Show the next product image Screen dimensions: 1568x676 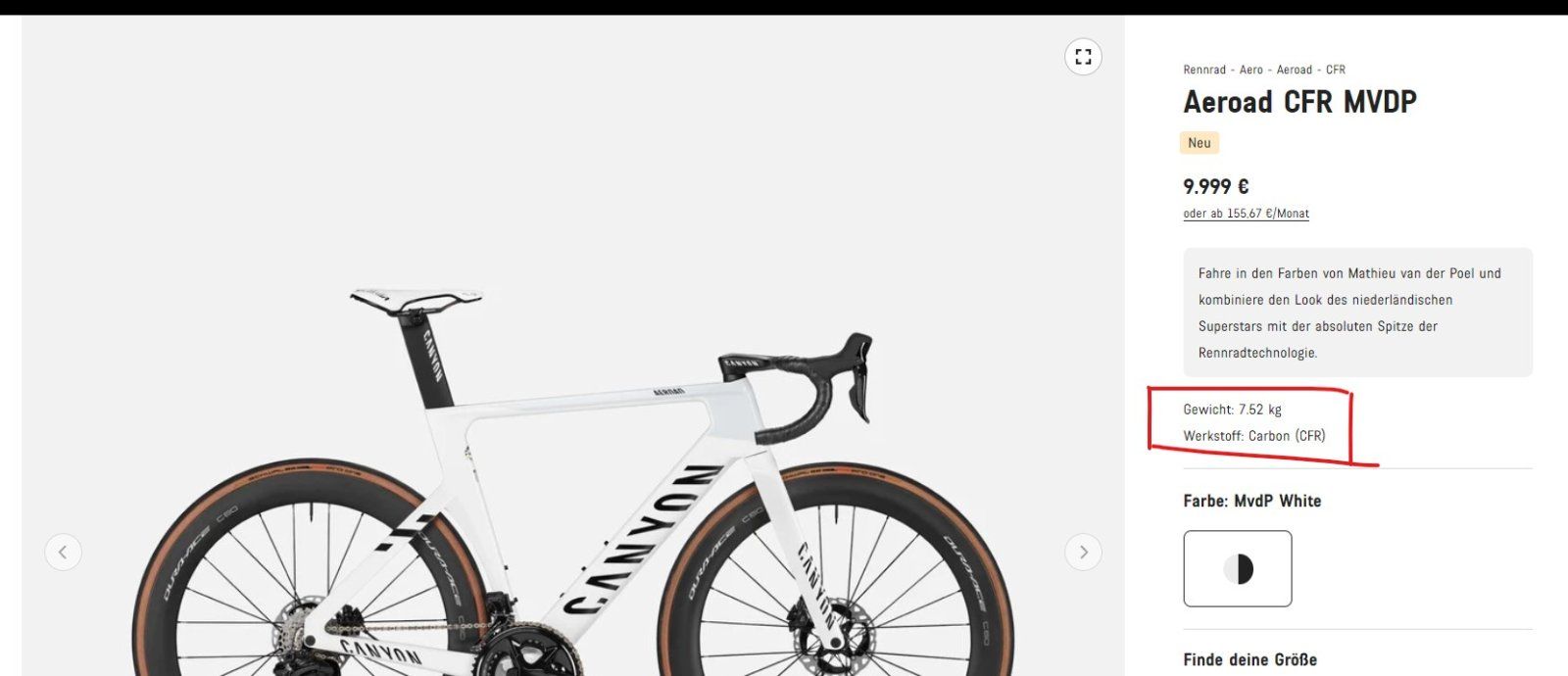(1083, 552)
